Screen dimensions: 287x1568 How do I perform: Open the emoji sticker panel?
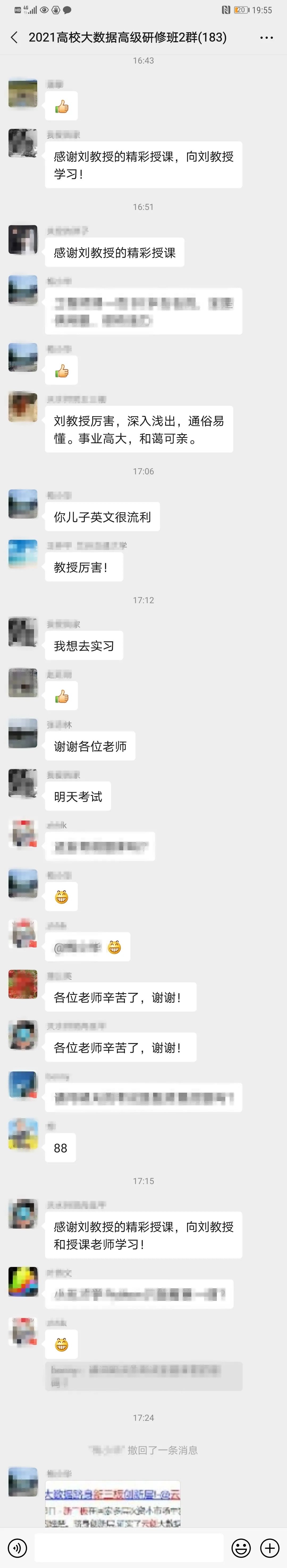[x=241, y=1547]
